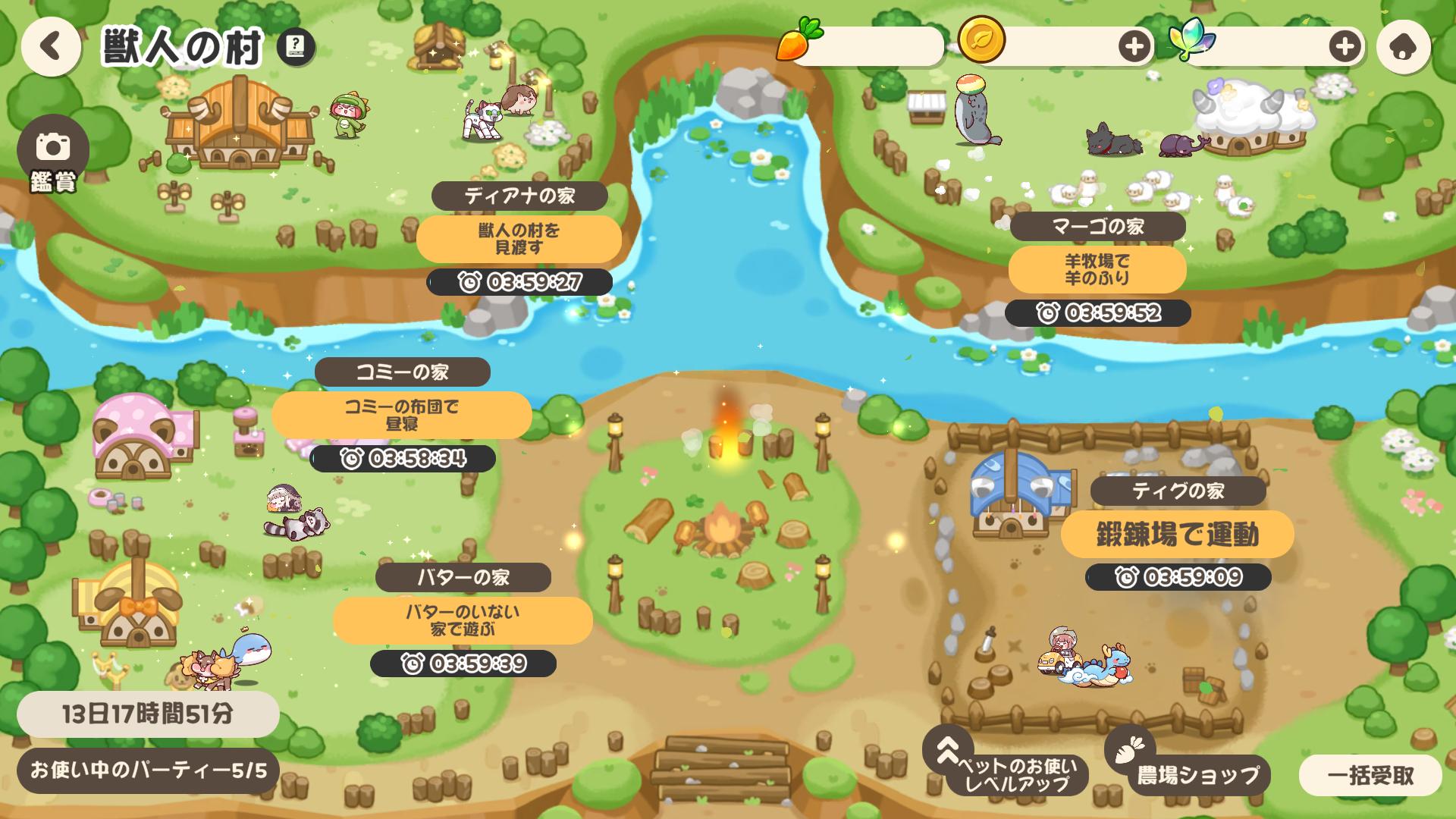Open the help icon beside 獣人の村

click(x=296, y=46)
